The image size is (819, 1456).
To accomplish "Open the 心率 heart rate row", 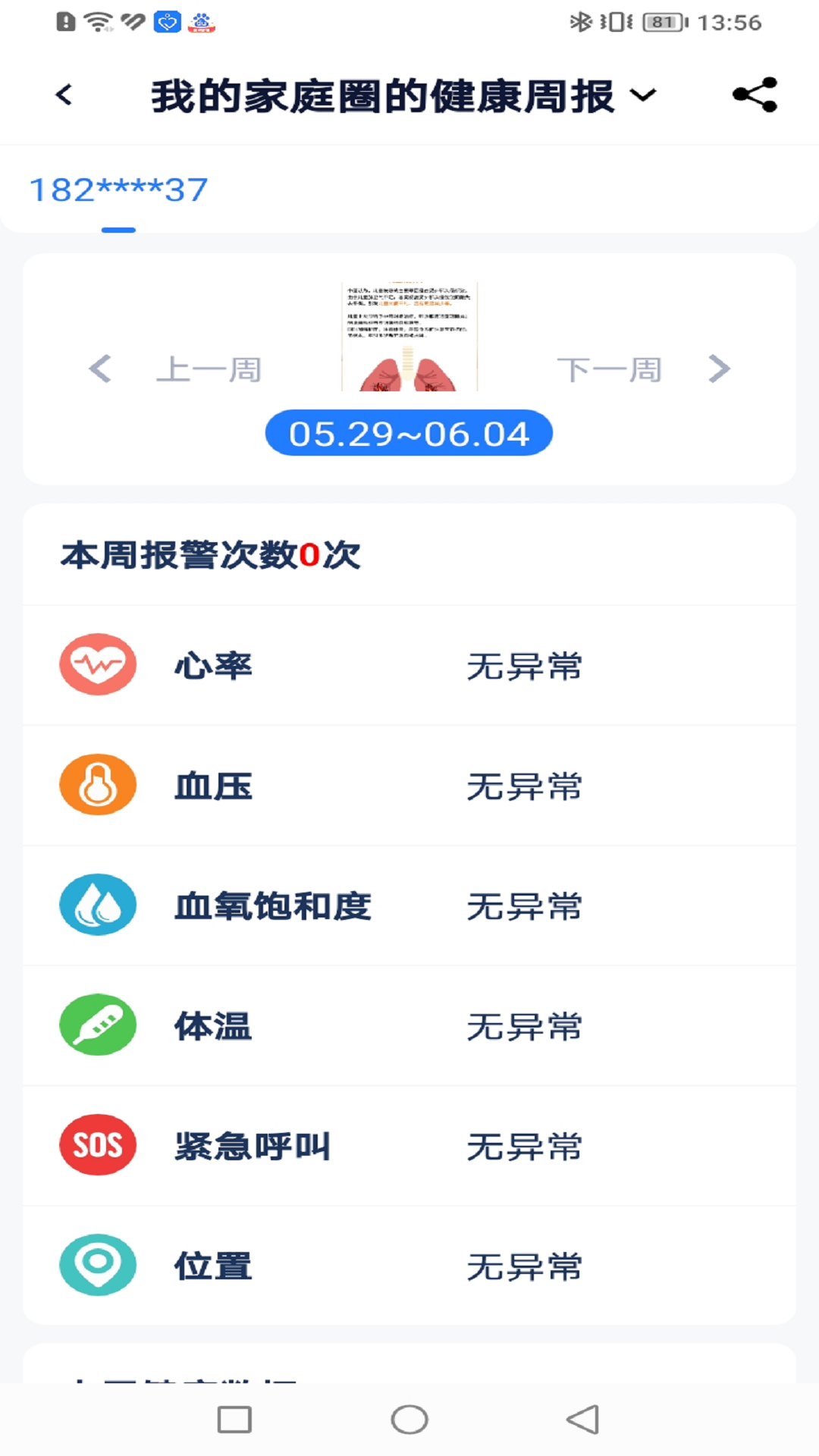I will [409, 665].
